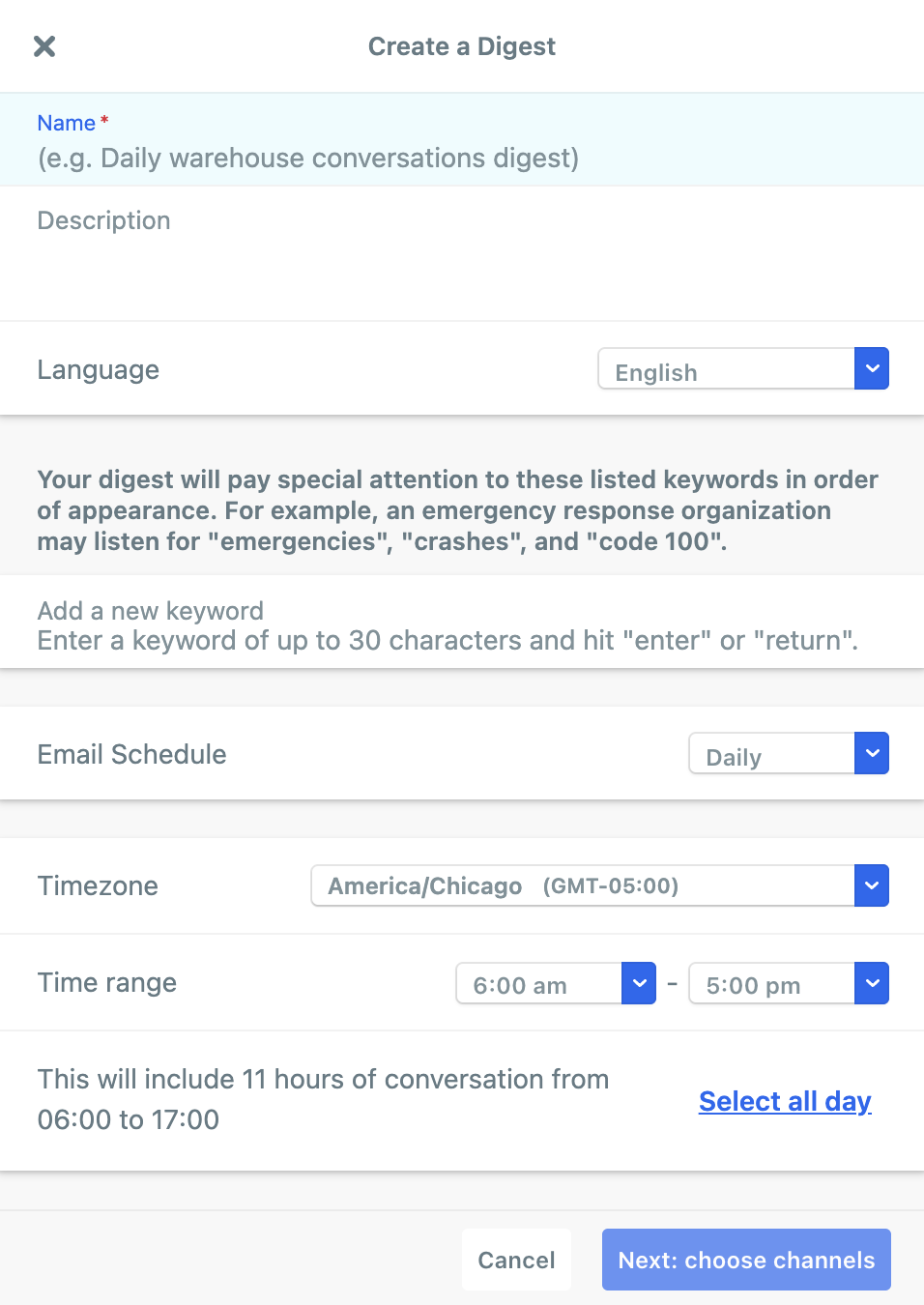The image size is (924, 1305).
Task: Click the end time dropdown chevron
Action: coord(871,983)
